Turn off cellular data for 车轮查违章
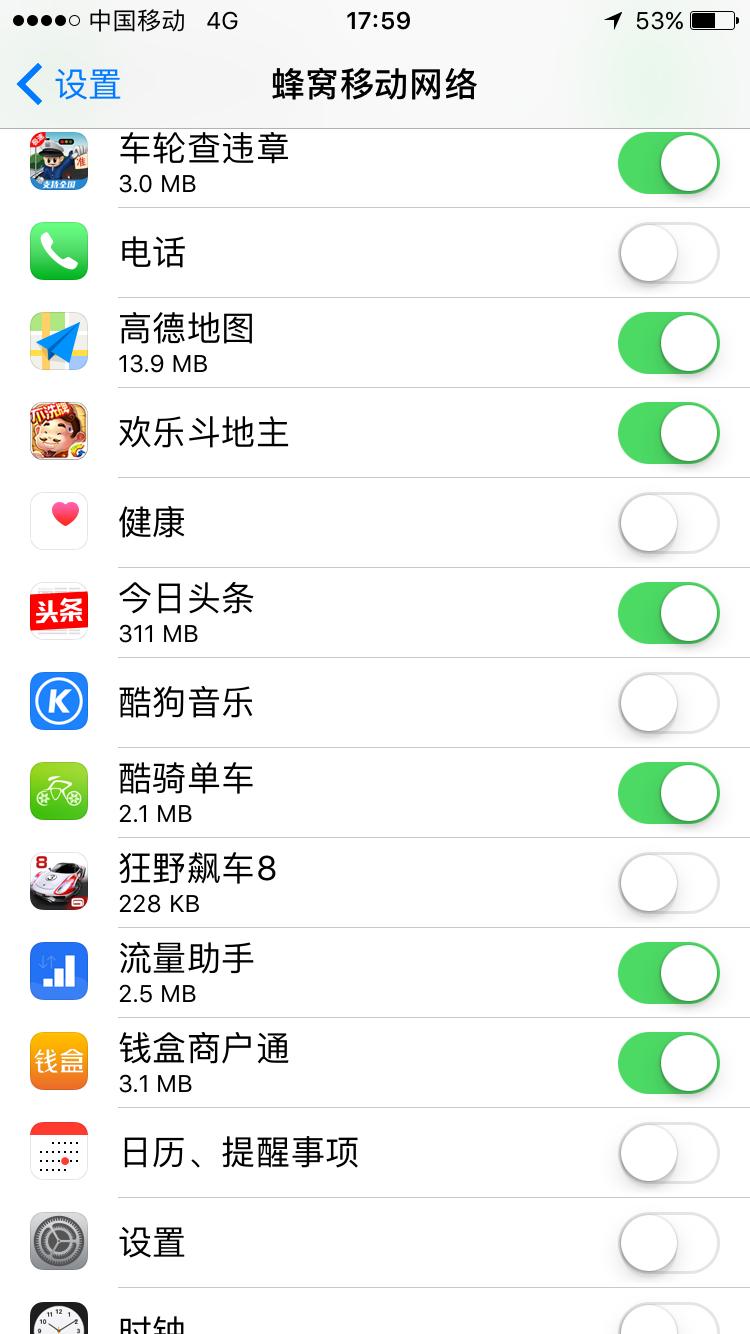 point(668,163)
